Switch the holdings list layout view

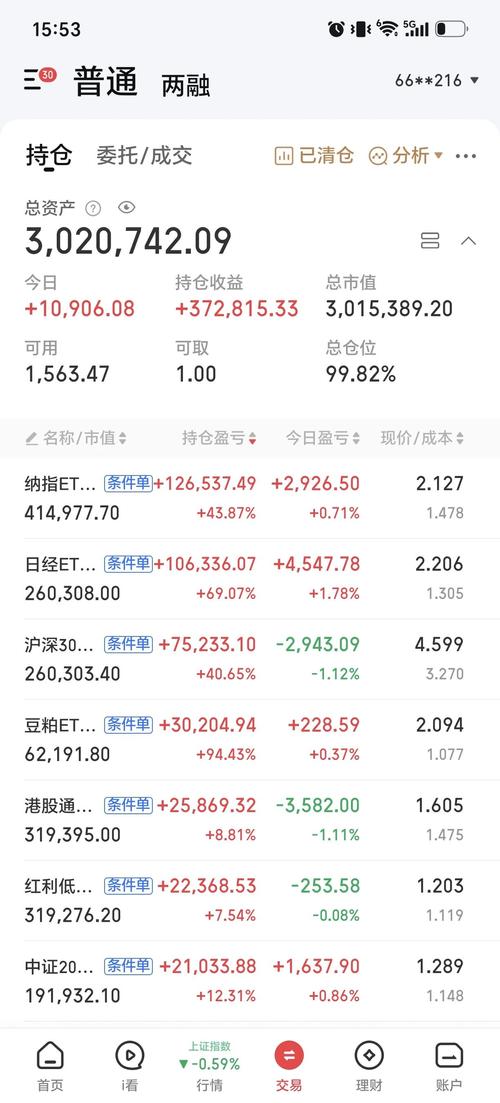(x=430, y=241)
